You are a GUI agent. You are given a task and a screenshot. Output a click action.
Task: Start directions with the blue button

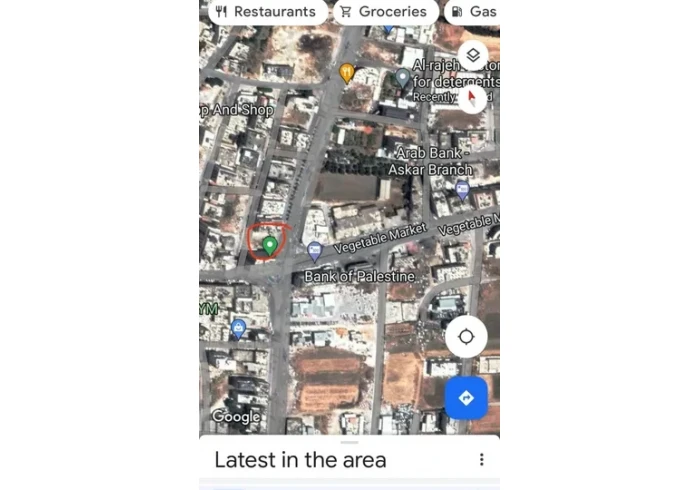click(466, 398)
